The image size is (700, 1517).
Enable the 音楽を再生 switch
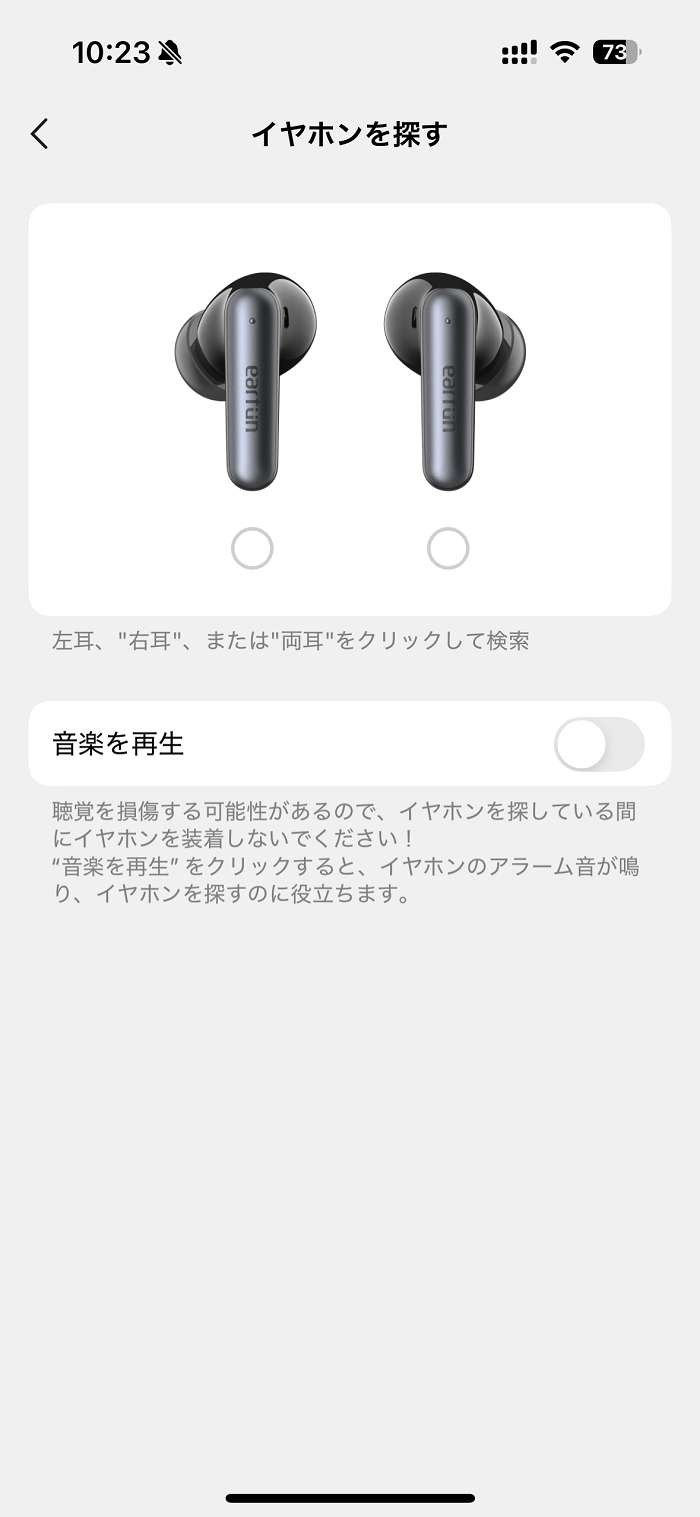[599, 744]
